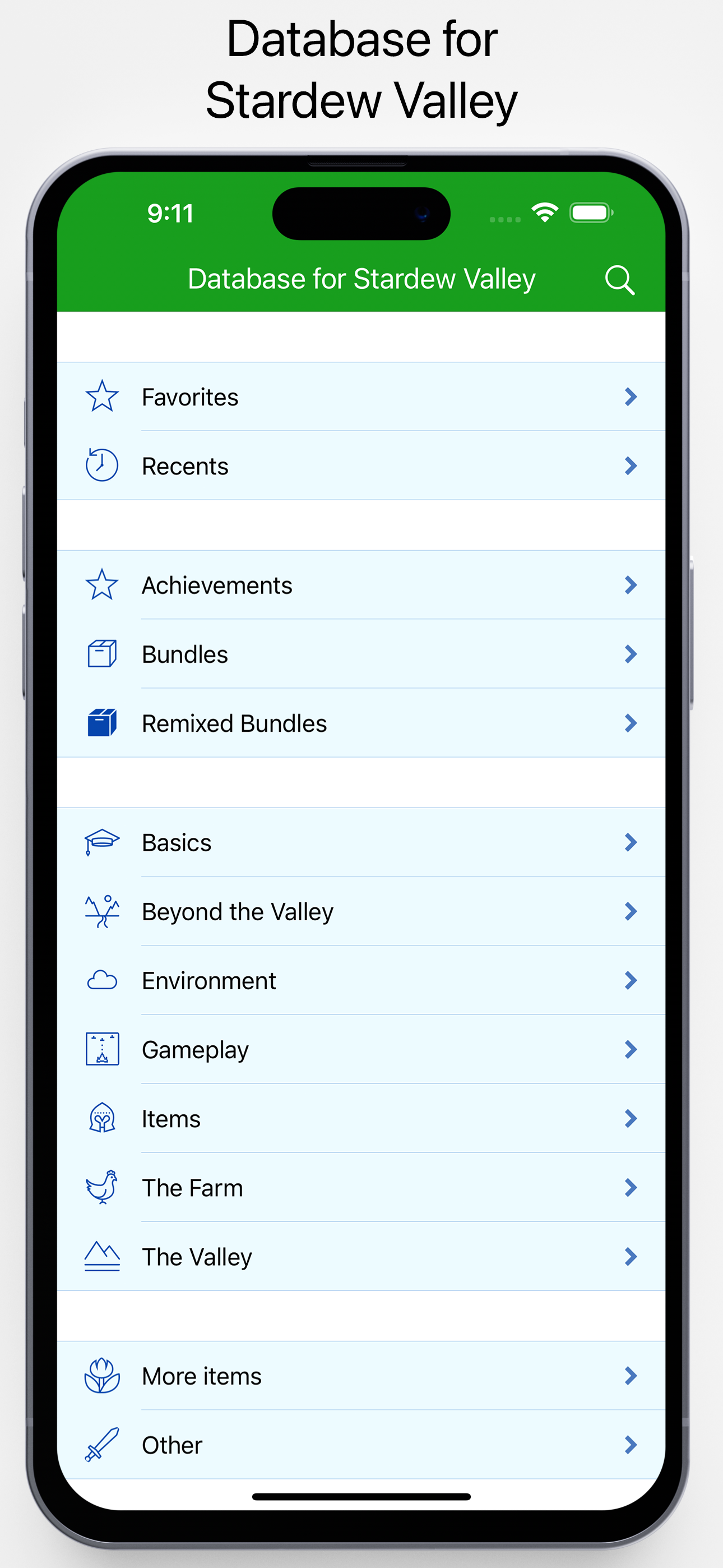
Task: Select the Environment cloud icon
Action: pyautogui.click(x=101, y=980)
